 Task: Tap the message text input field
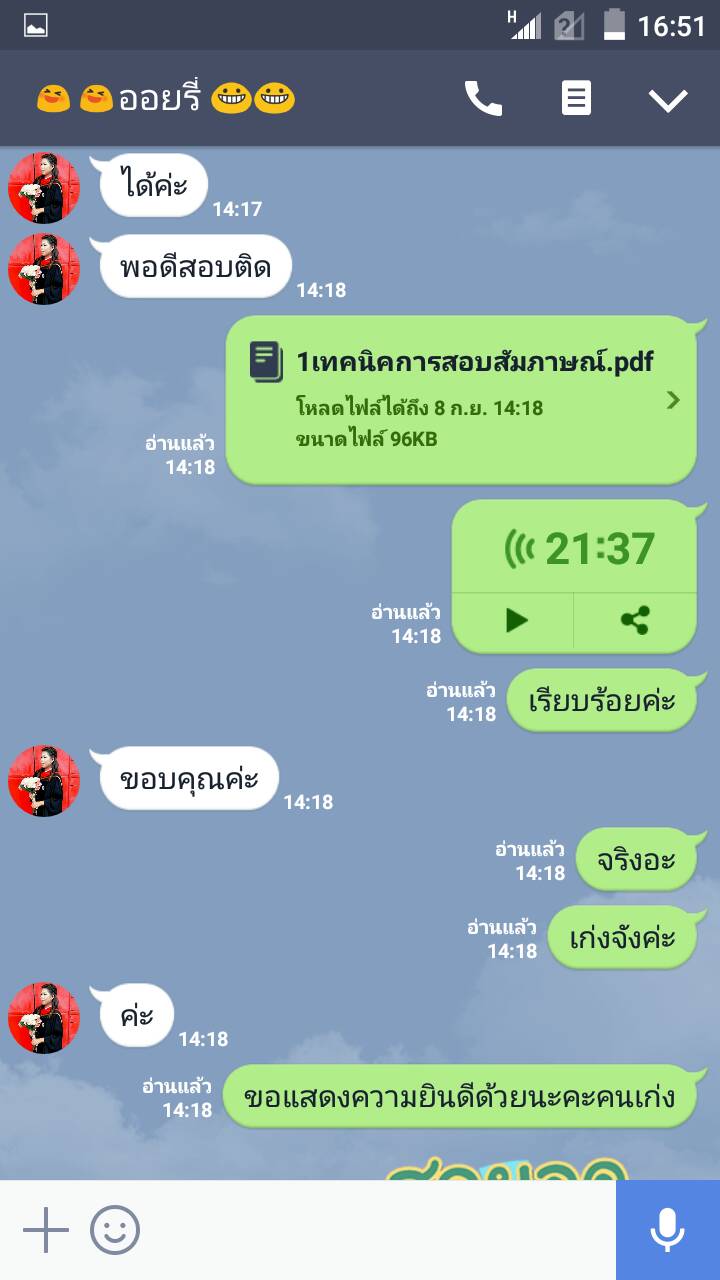(380, 1230)
